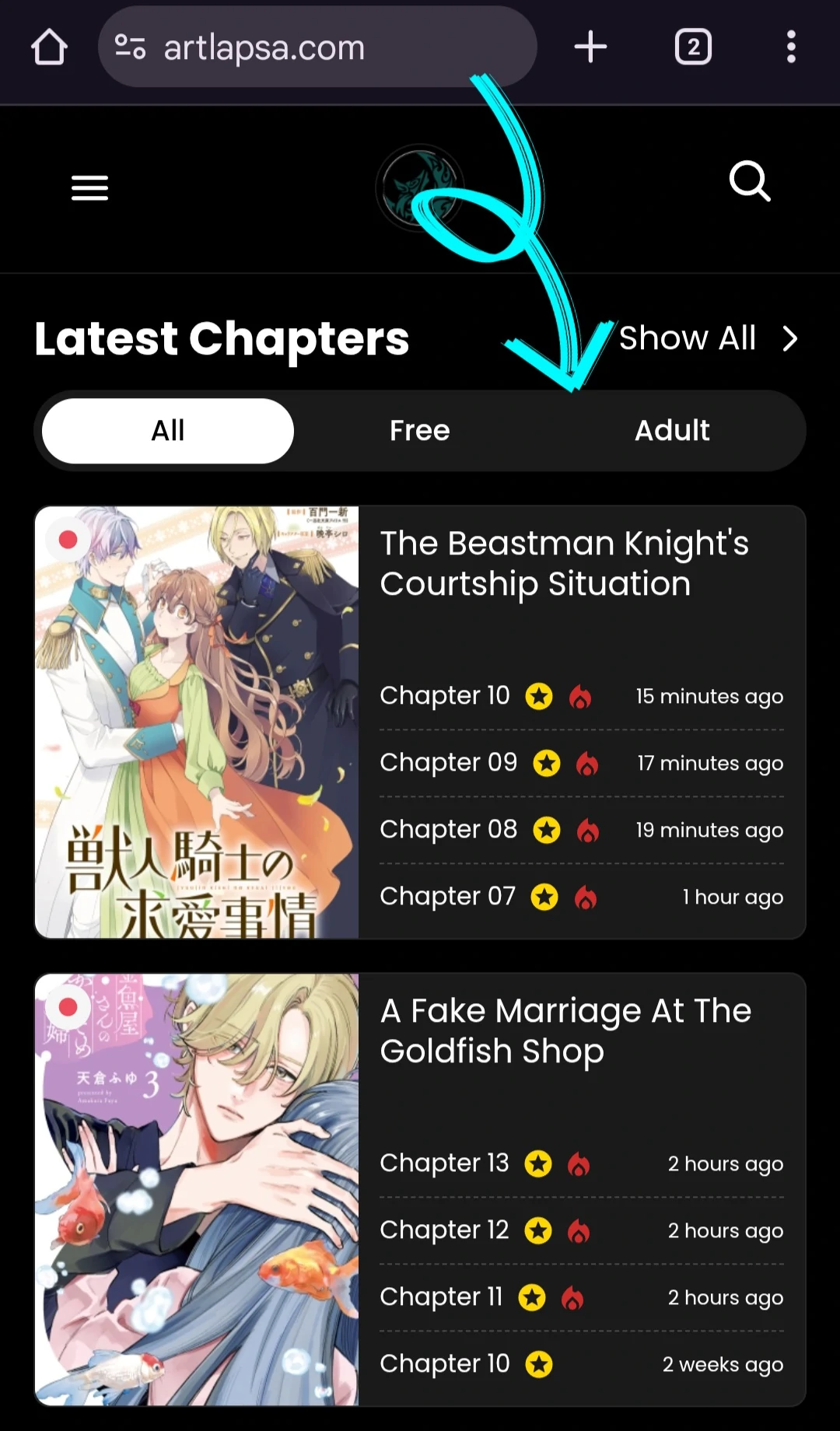This screenshot has height=1431, width=840.
Task: Open The Beastman Knight's Courtship Situation title
Action: click(x=564, y=563)
